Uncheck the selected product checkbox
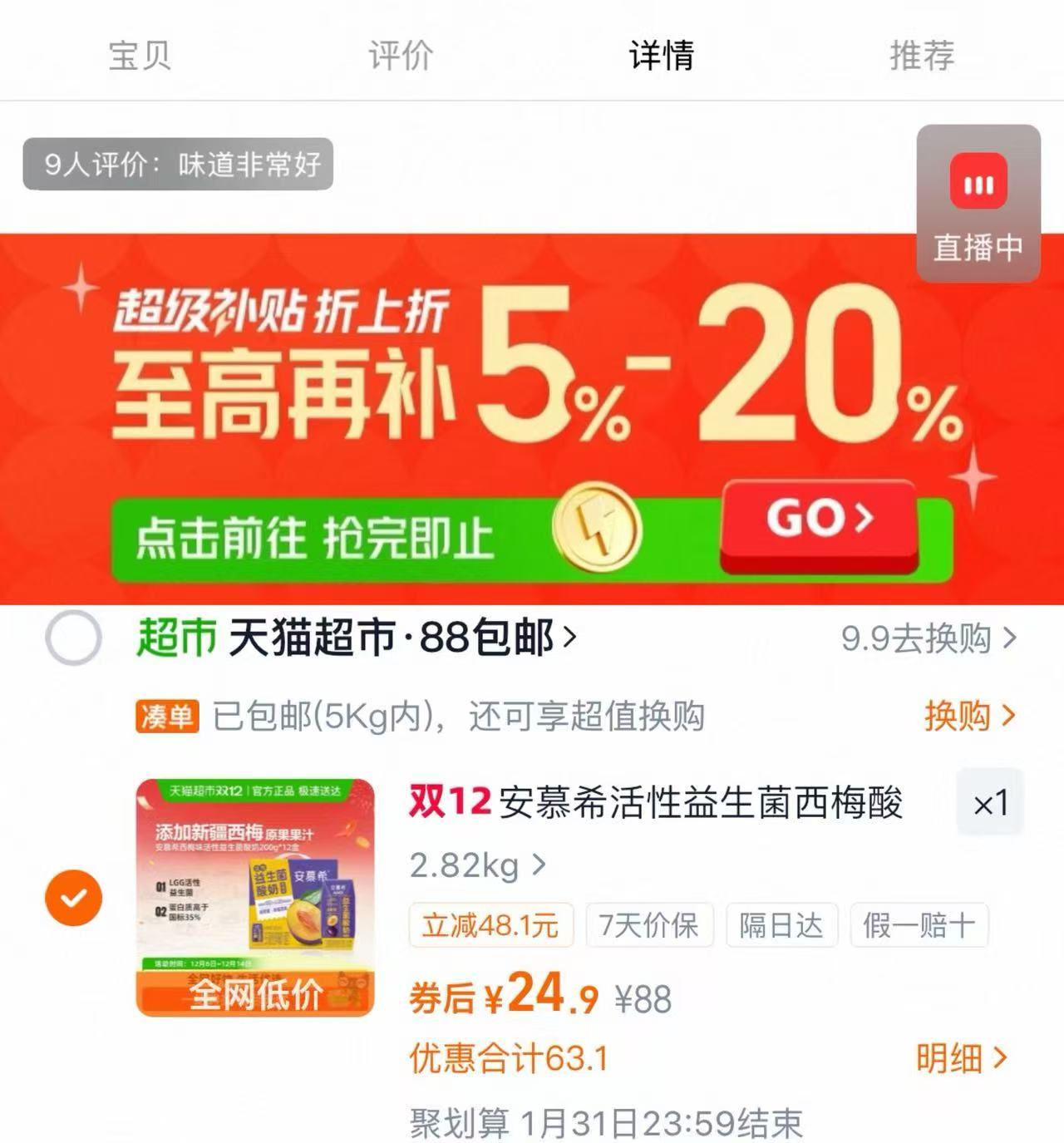Viewport: 1064px width, 1143px height. (x=73, y=898)
